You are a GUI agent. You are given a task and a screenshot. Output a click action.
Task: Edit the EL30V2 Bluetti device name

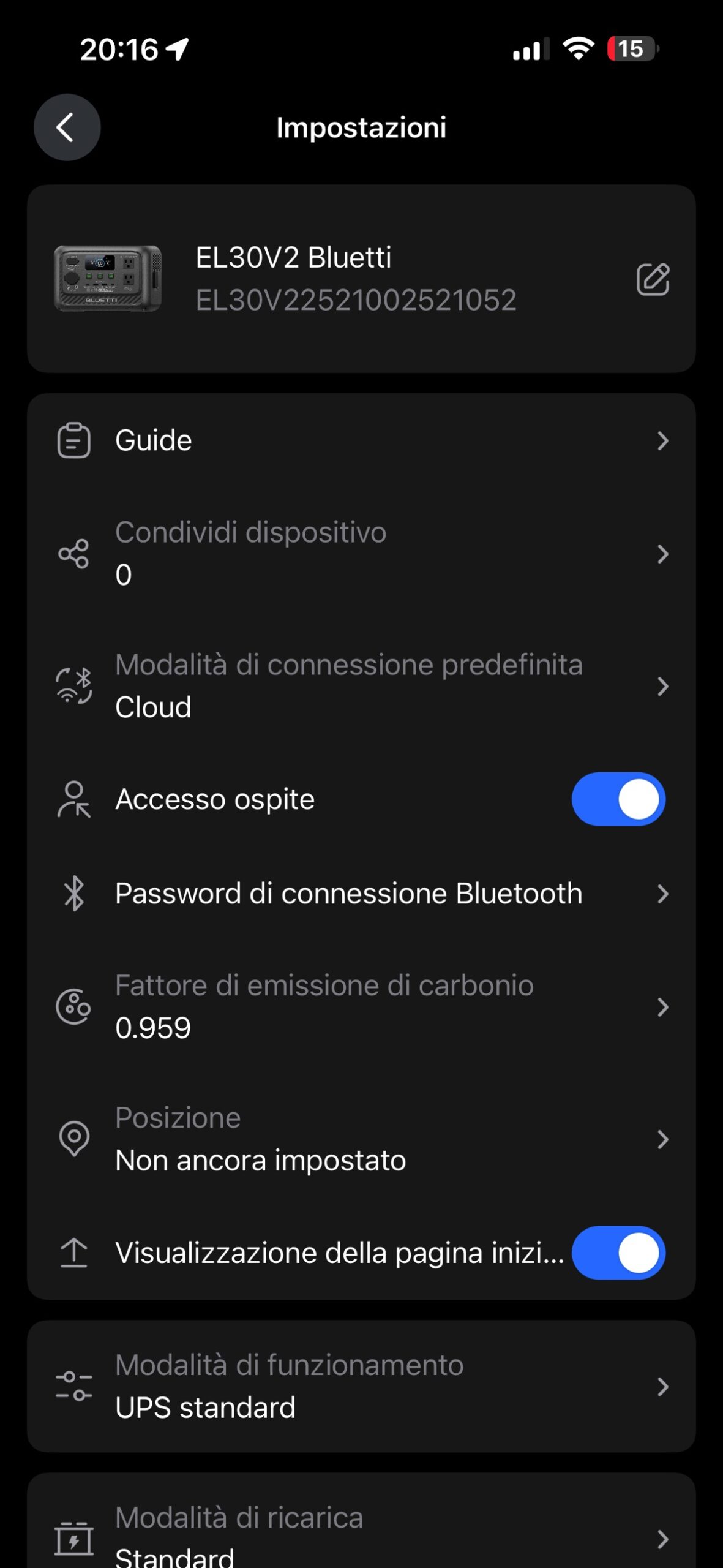tap(653, 280)
